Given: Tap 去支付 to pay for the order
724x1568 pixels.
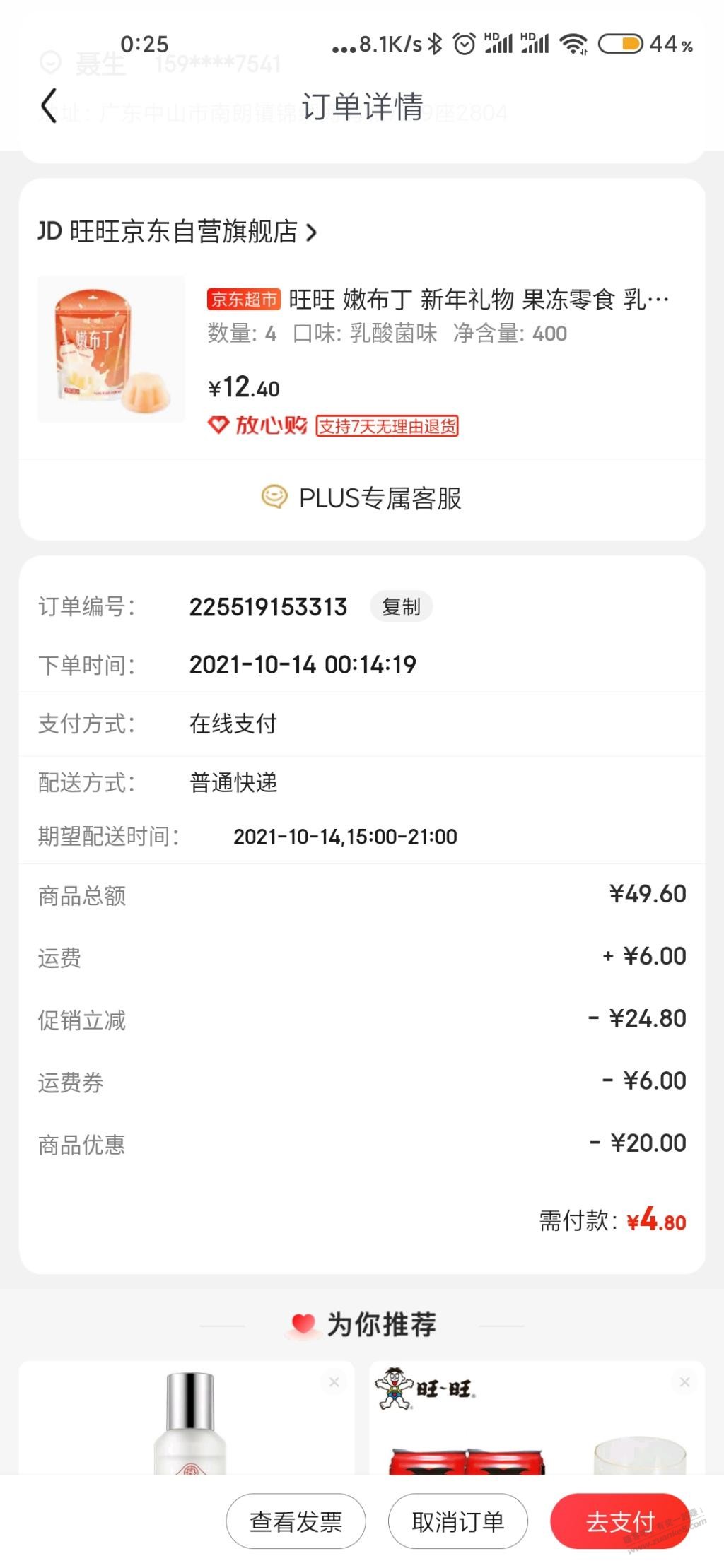Looking at the screenshot, I should (x=619, y=1521).
